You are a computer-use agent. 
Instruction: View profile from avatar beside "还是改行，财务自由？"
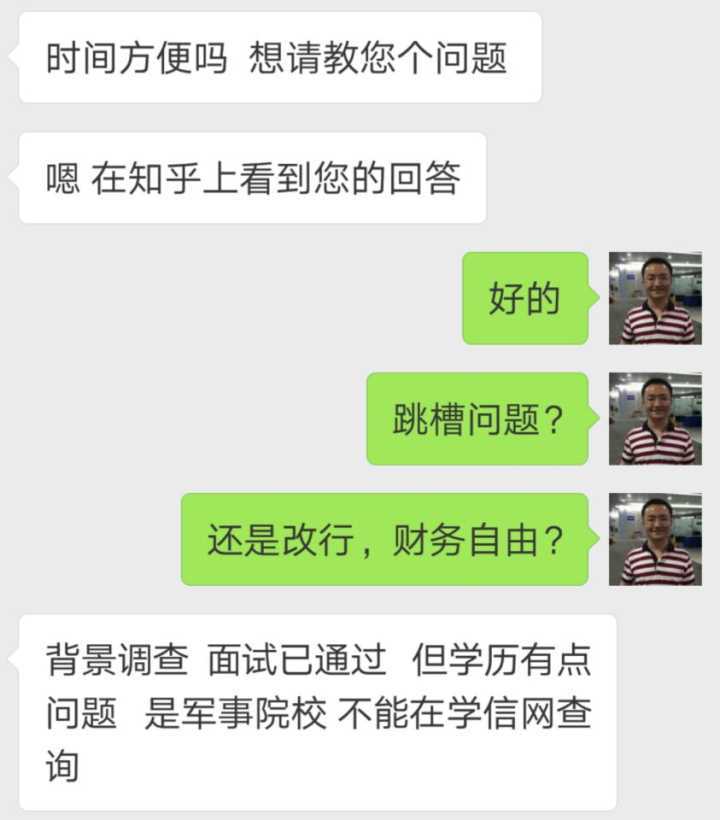coord(655,539)
